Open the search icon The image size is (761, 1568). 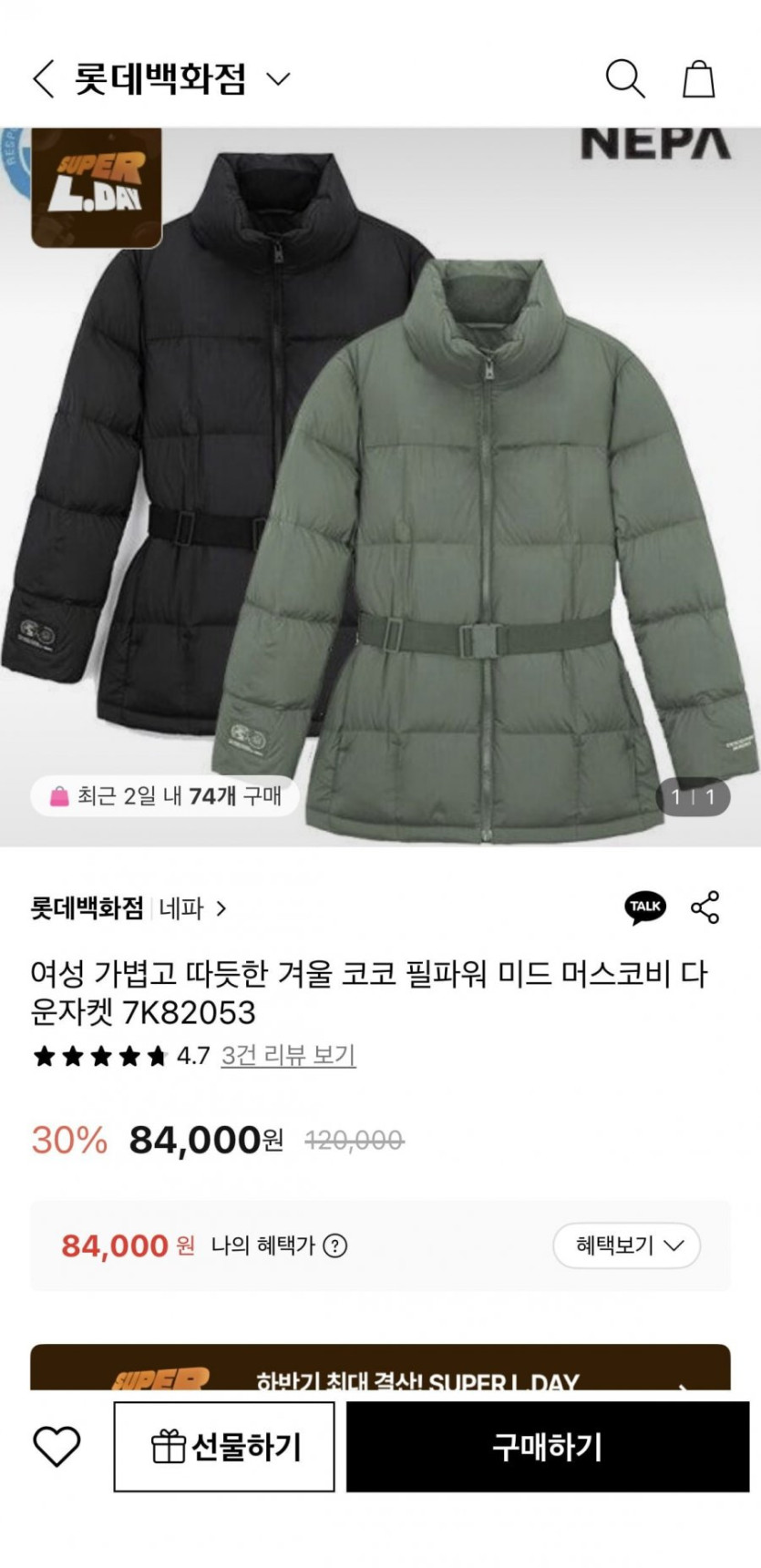click(624, 79)
